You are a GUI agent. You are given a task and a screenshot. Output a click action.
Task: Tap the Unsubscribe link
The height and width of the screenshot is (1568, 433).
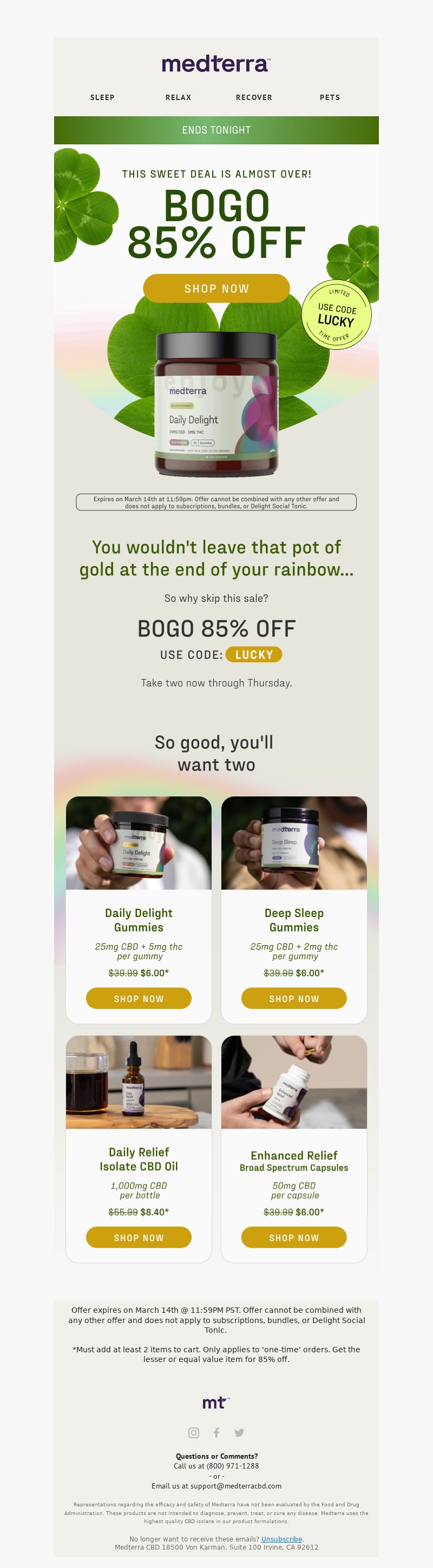281,1538
